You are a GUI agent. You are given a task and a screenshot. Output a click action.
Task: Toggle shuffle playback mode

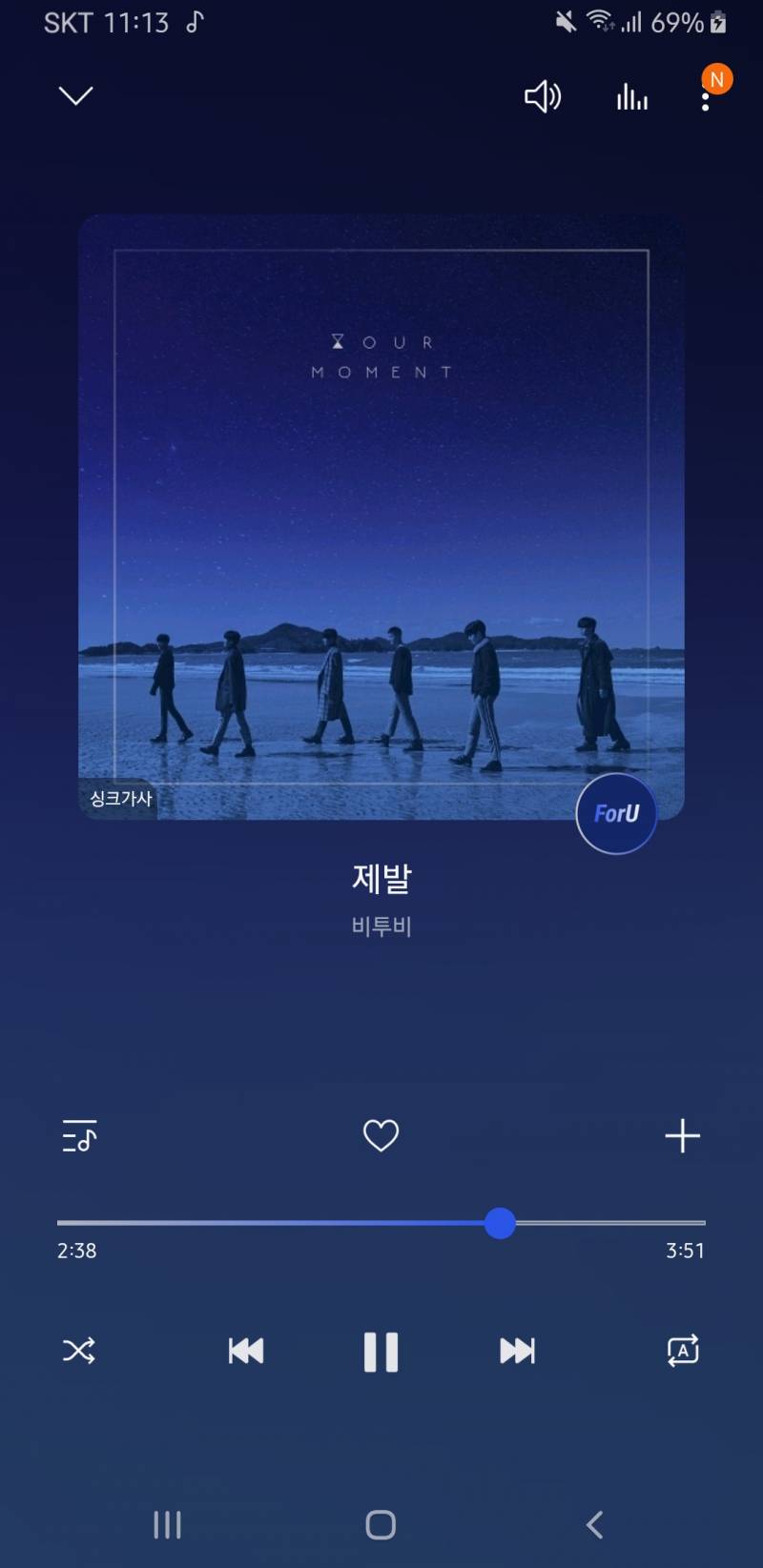(x=78, y=1351)
